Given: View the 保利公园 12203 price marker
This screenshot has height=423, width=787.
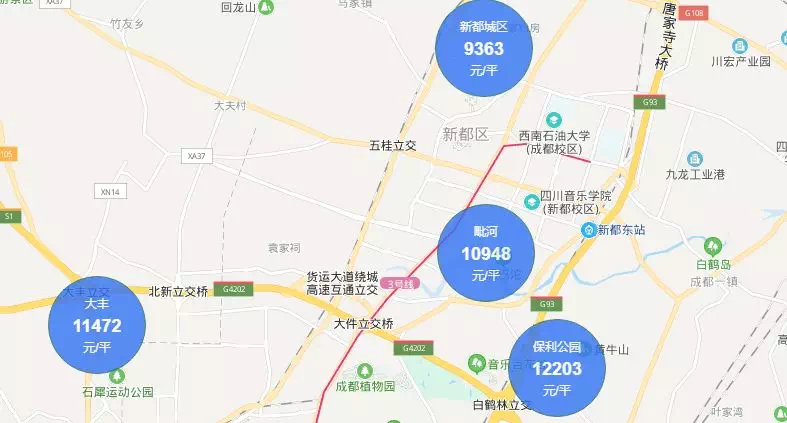Looking at the screenshot, I should coord(557,367).
